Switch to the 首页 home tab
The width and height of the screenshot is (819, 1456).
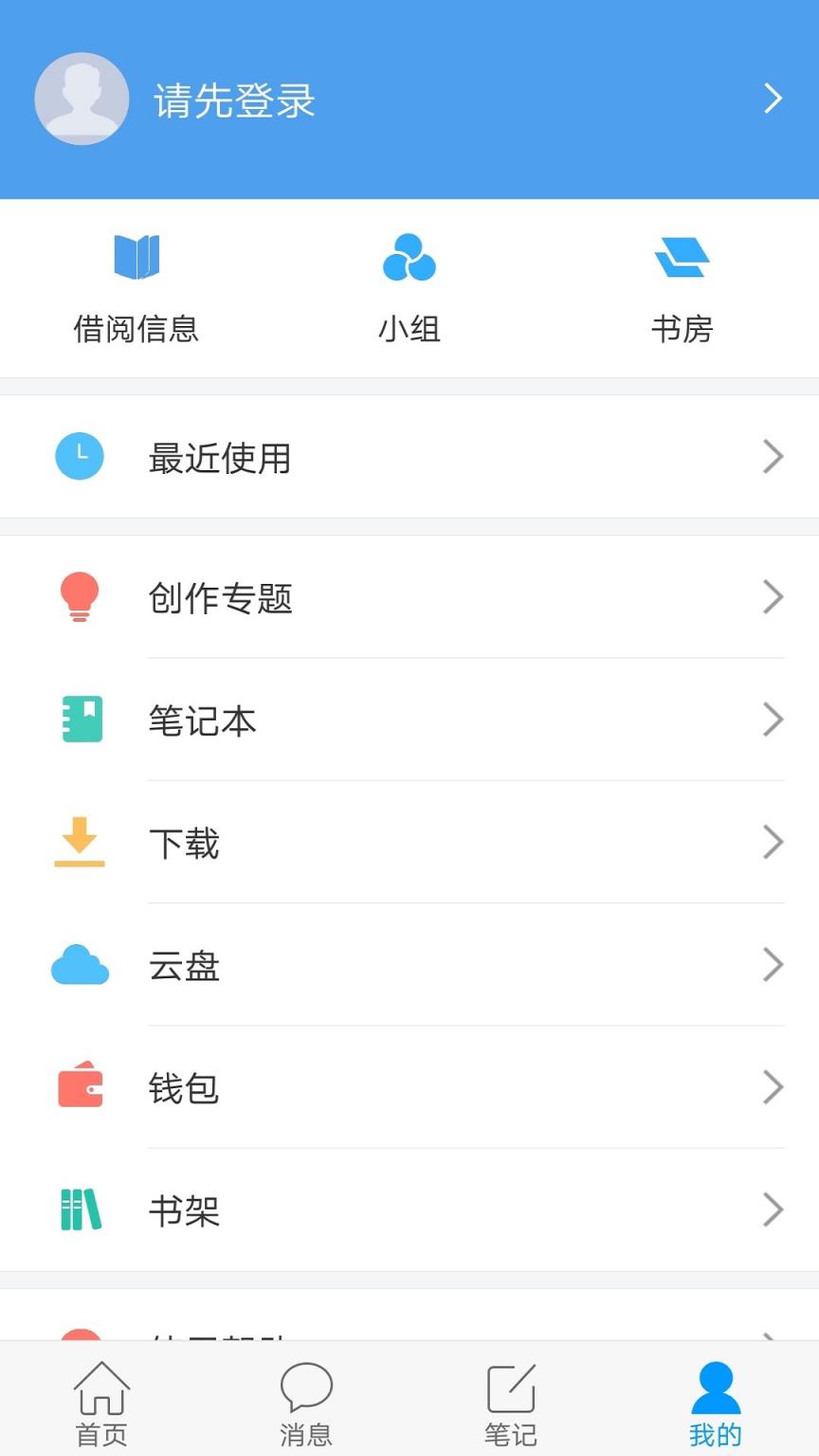[x=100, y=1403]
